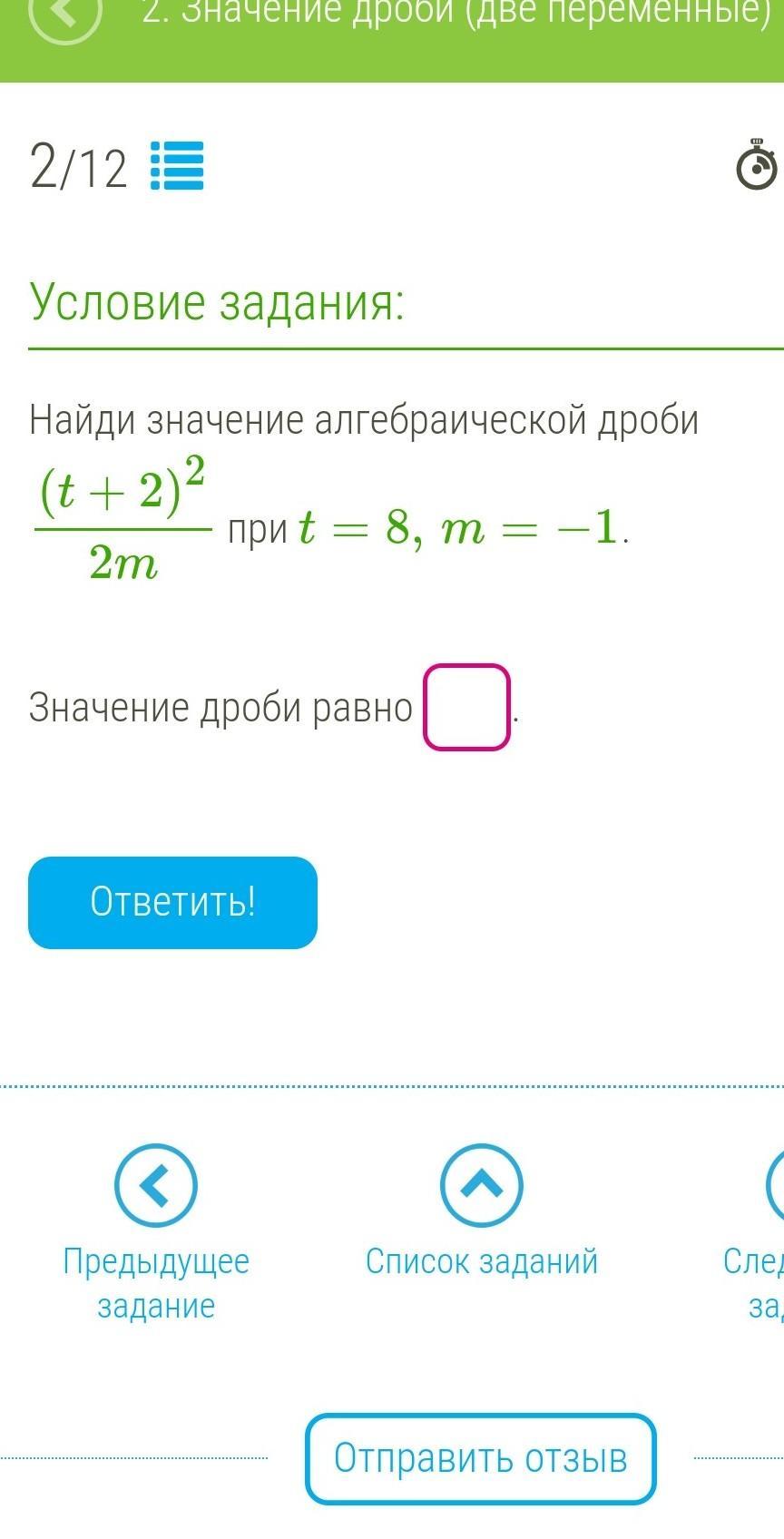The image size is (784, 1539).
Task: Tap the stopwatch timer icon
Action: [757, 165]
